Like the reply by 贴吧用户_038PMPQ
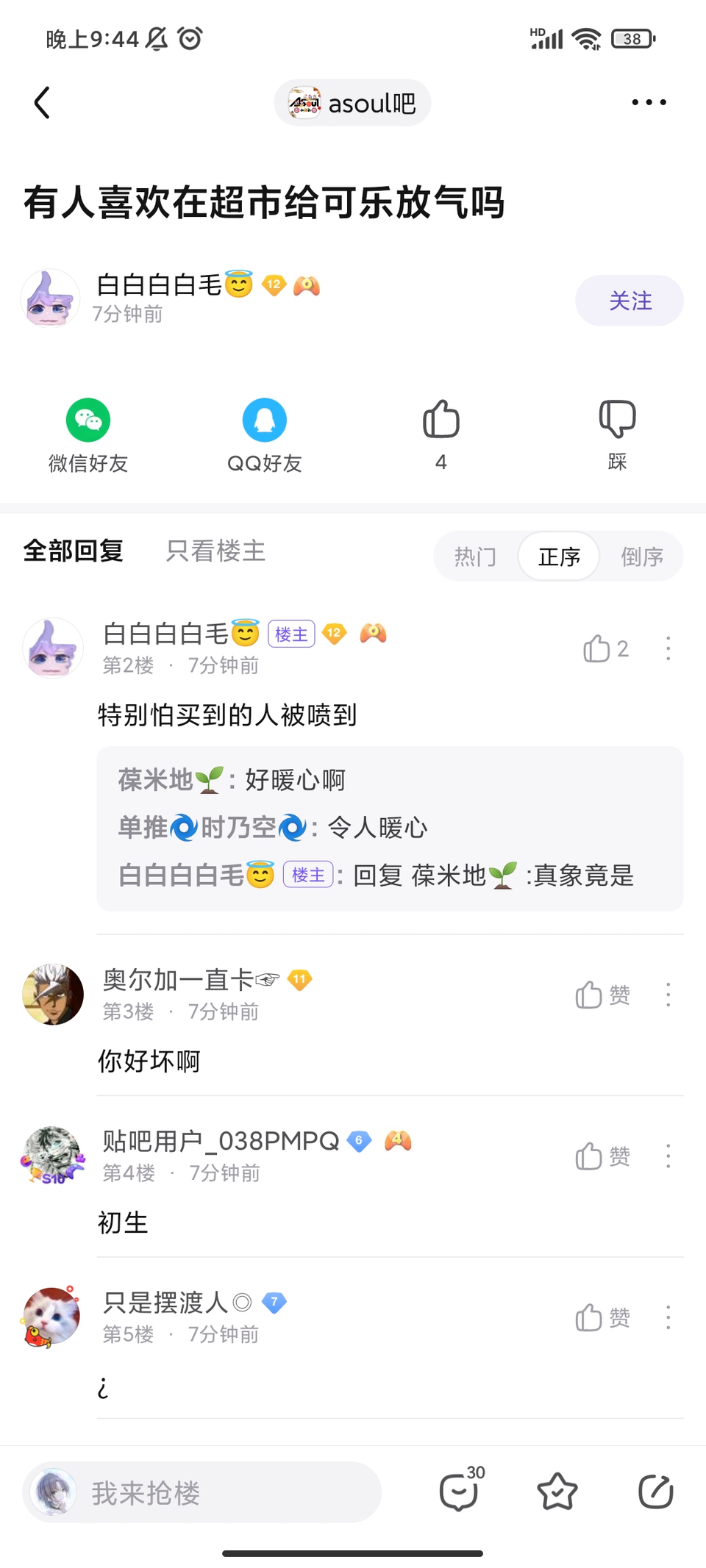 [602, 1156]
